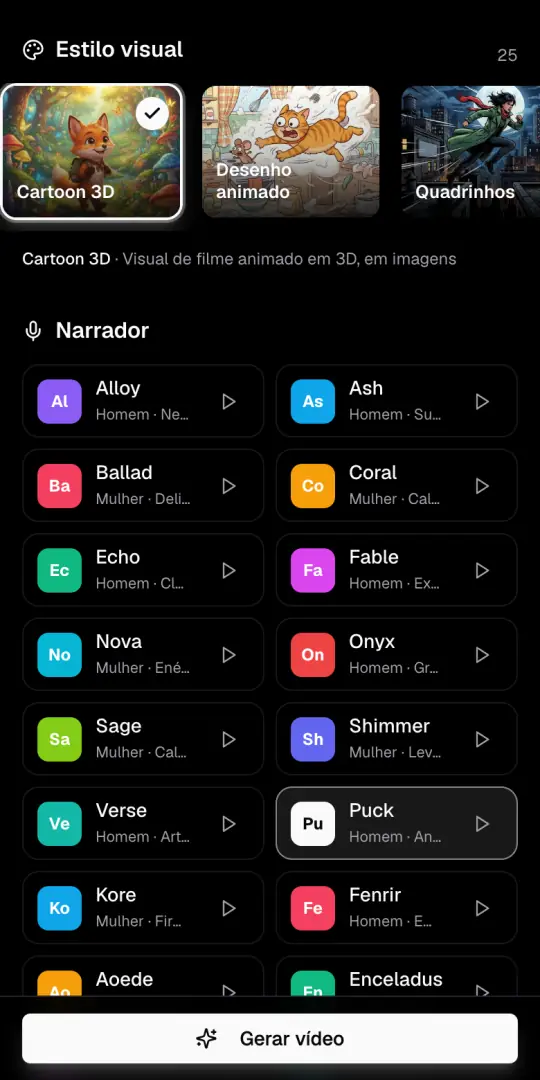Play the Ash voice sample
This screenshot has height=1080, width=540.
[482, 402]
